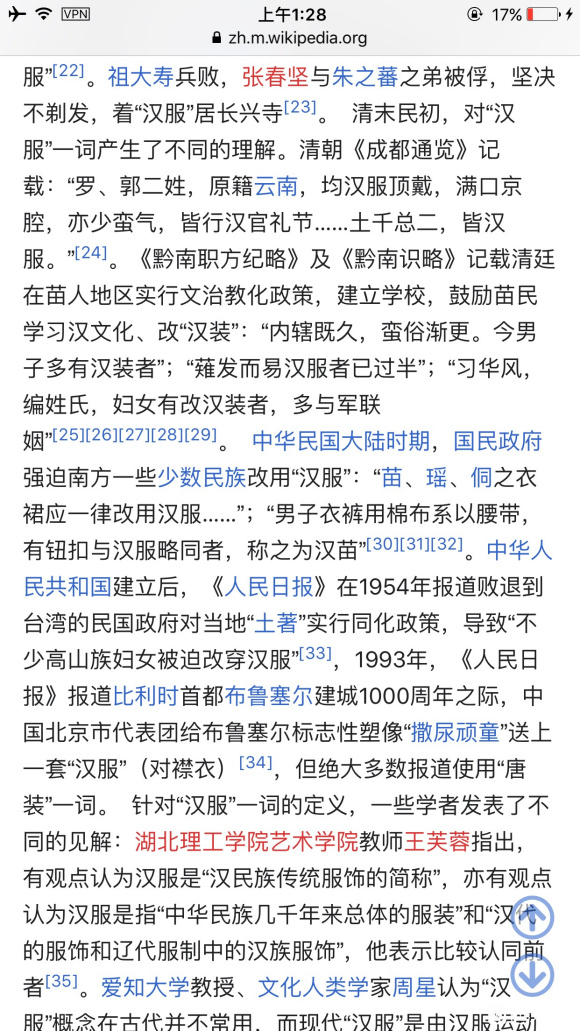This screenshot has width=580, height=1031.
Task: Open the 国民政府 link
Action: 497,441
